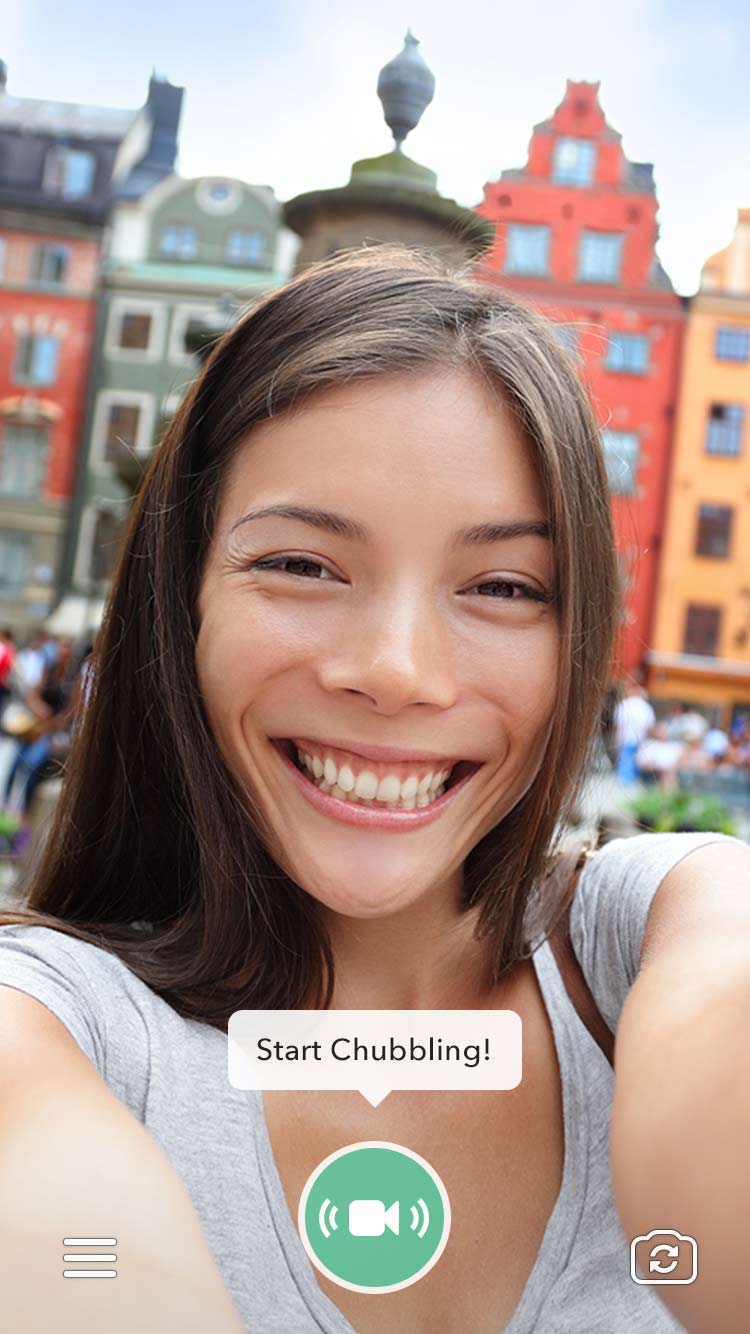Start recording with the green video button
The width and height of the screenshot is (750, 1334).
pyautogui.click(x=374, y=1217)
